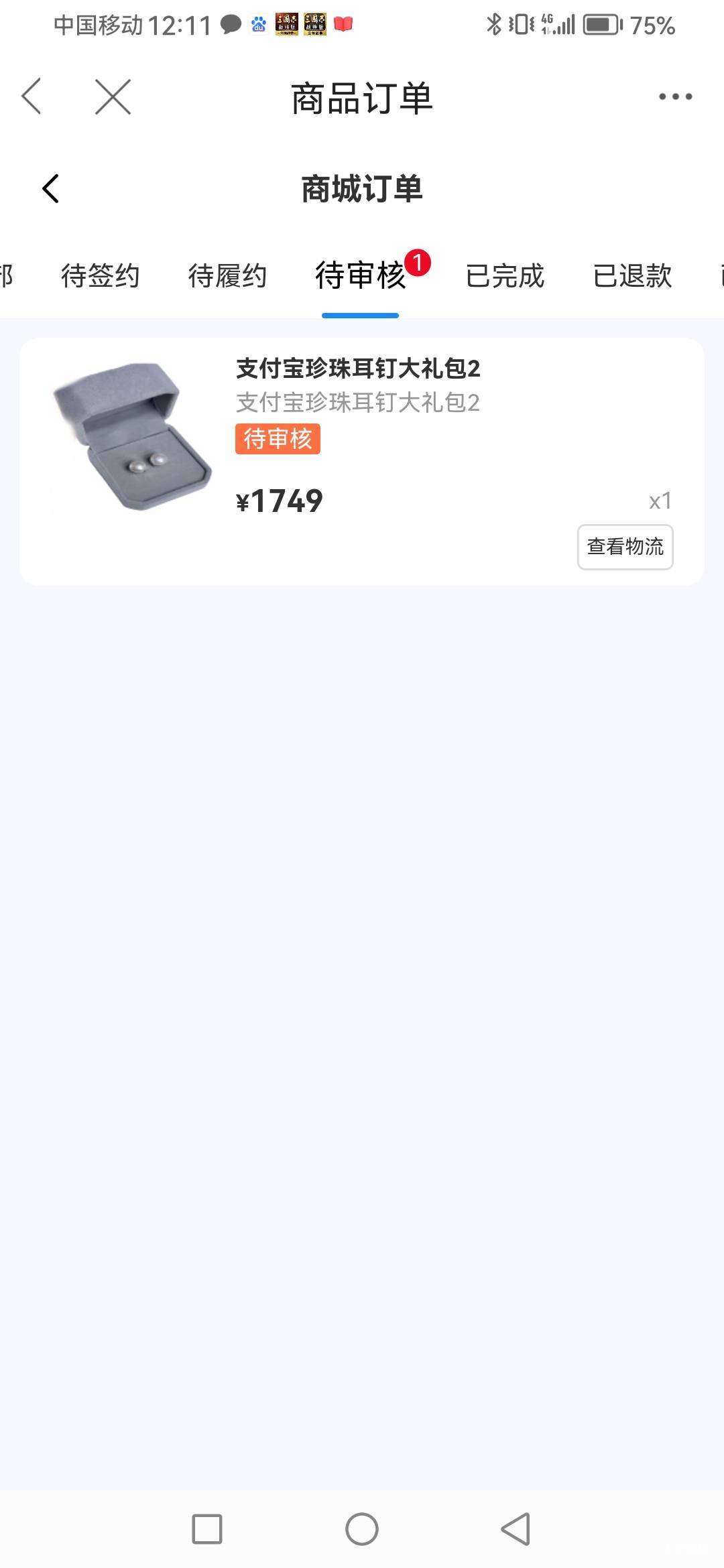Select the 待审核 tab
This screenshot has width=724, height=1568.
(x=361, y=275)
